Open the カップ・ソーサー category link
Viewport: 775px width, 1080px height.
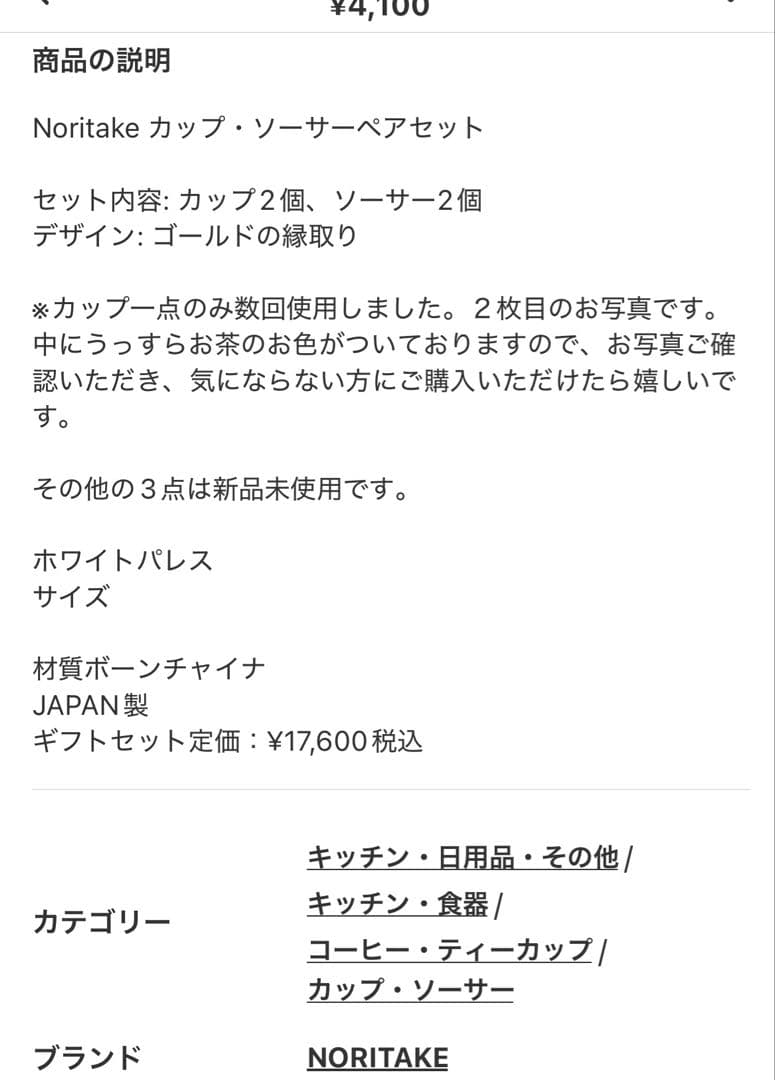pyautogui.click(x=410, y=988)
